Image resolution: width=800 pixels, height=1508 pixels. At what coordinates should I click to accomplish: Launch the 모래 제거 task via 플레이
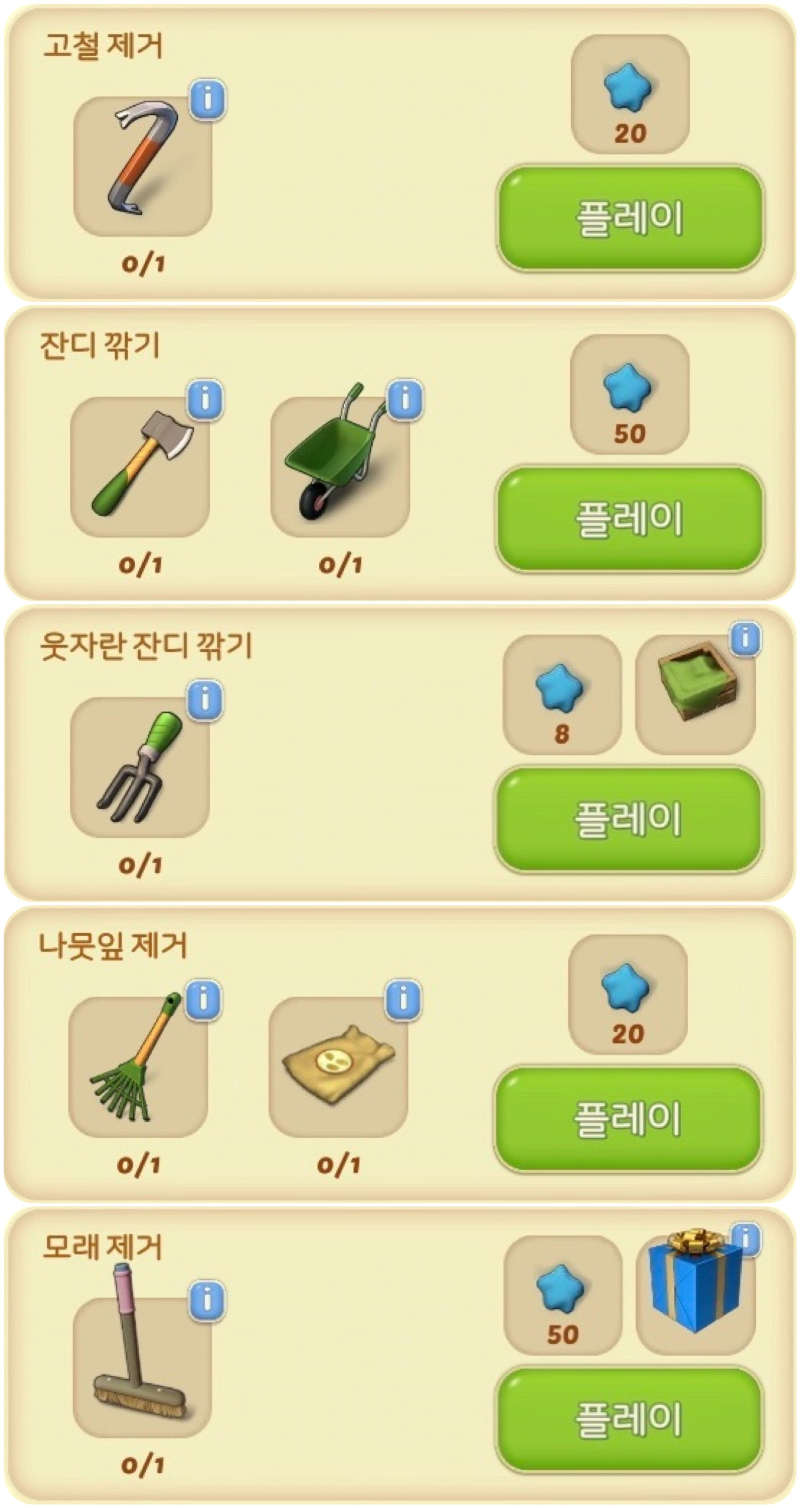(630, 1419)
